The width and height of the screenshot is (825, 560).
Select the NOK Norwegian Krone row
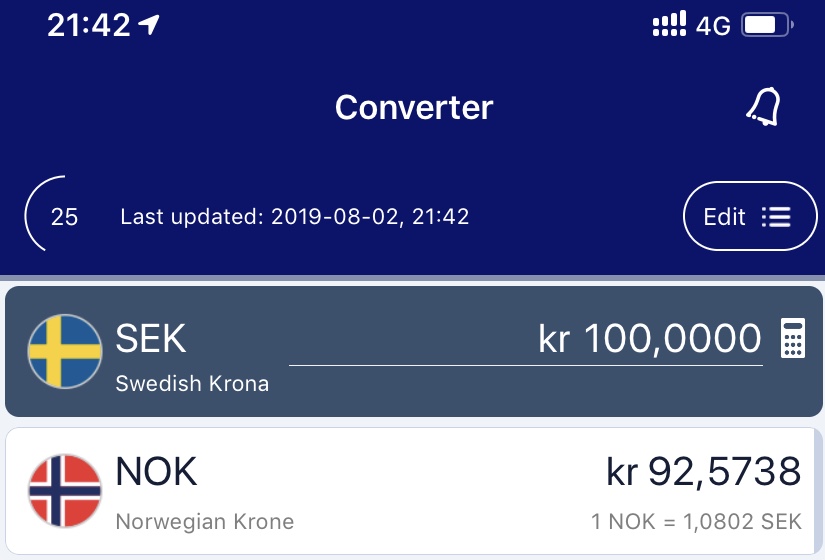pos(412,491)
